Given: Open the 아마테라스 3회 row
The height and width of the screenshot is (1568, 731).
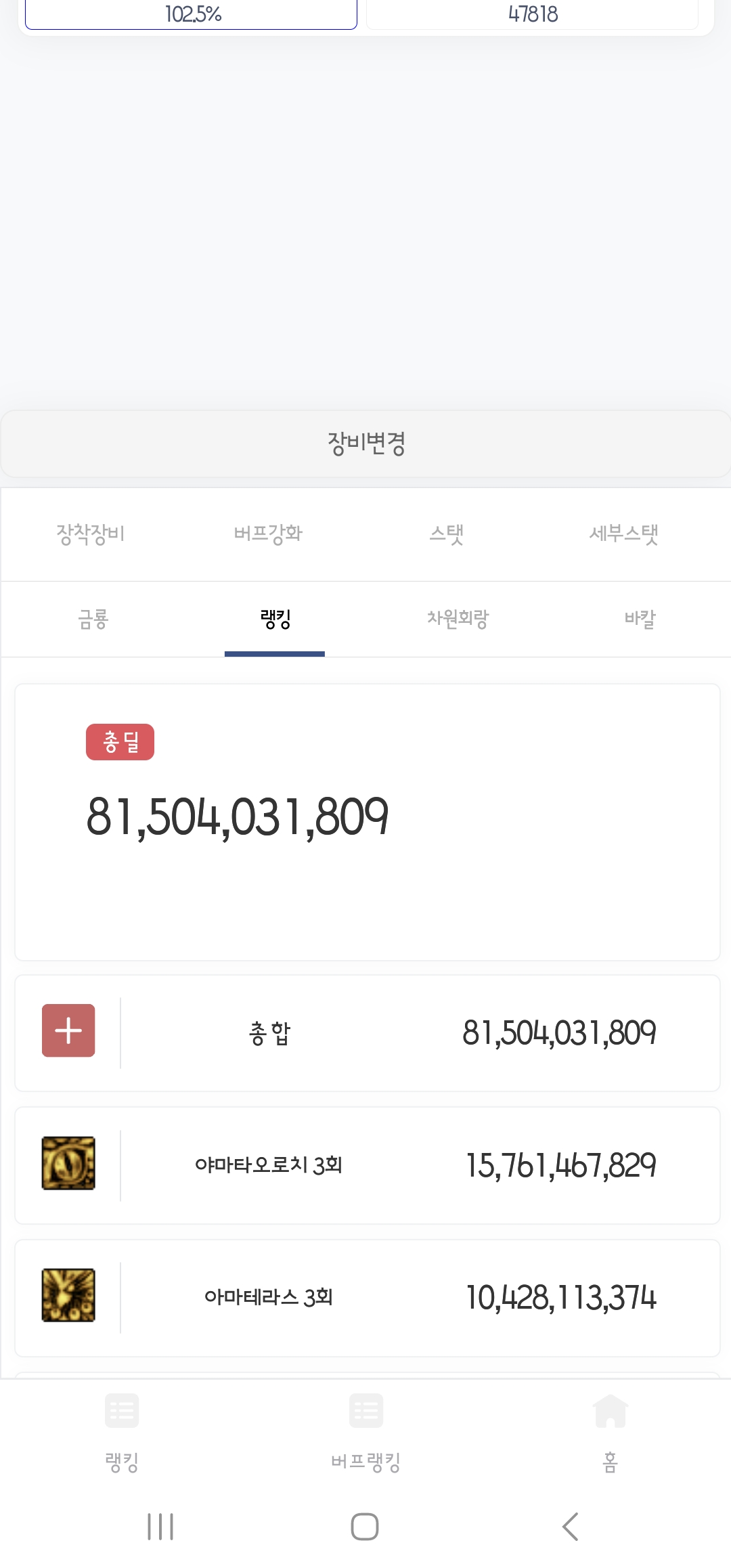Looking at the screenshot, I should pyautogui.click(x=367, y=1297).
